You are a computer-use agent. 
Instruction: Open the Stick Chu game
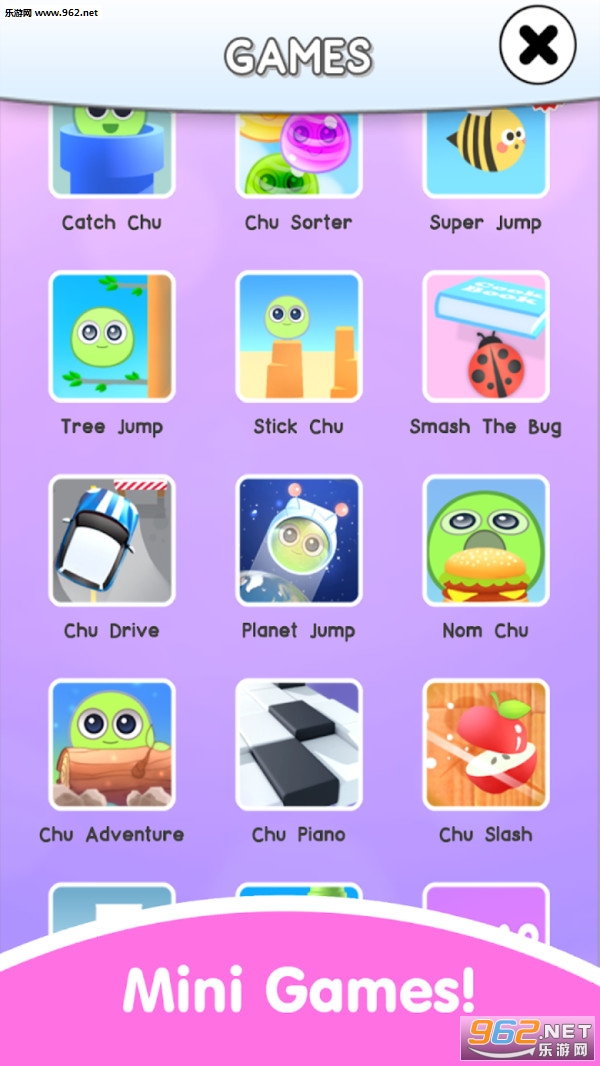pyautogui.click(x=299, y=337)
